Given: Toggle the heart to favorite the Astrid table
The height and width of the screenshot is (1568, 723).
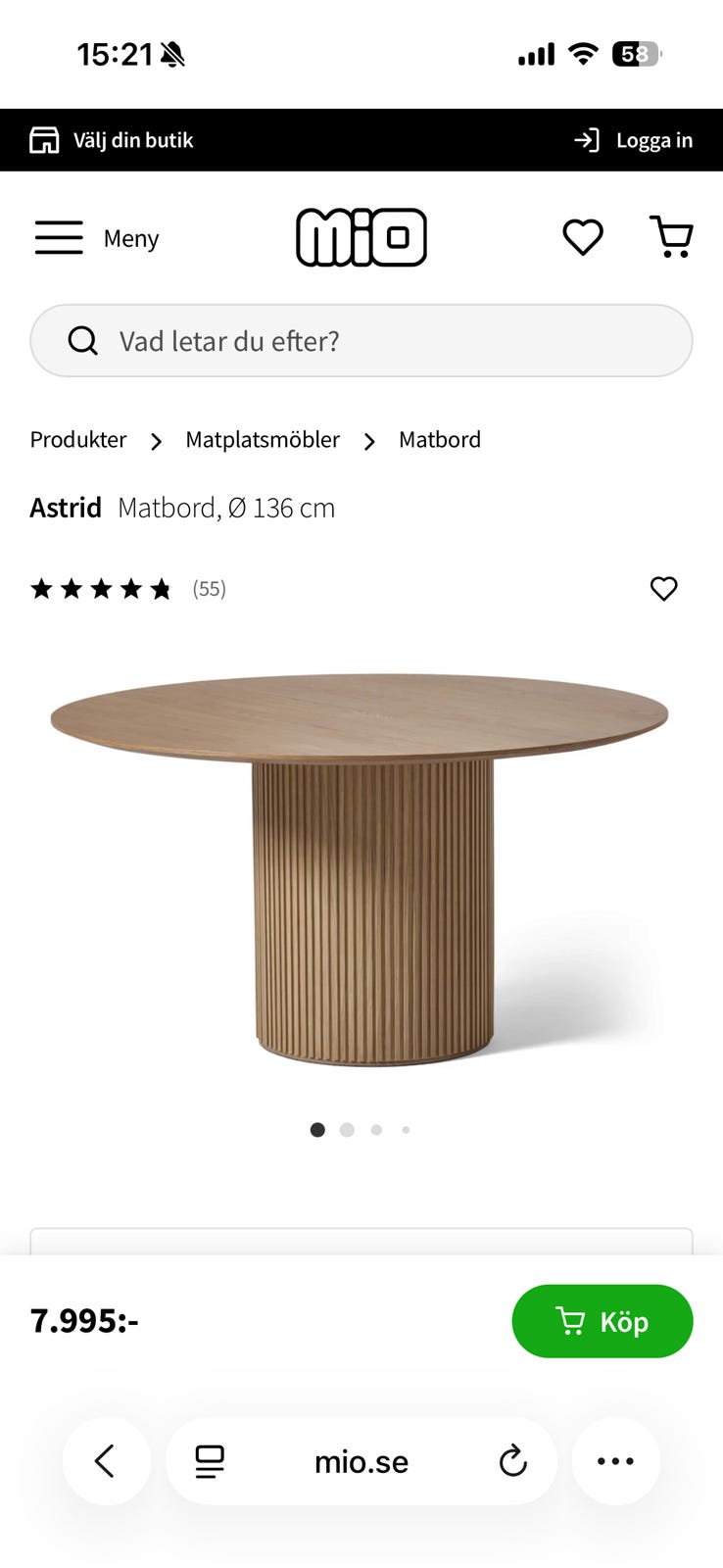Looking at the screenshot, I should [x=663, y=588].
